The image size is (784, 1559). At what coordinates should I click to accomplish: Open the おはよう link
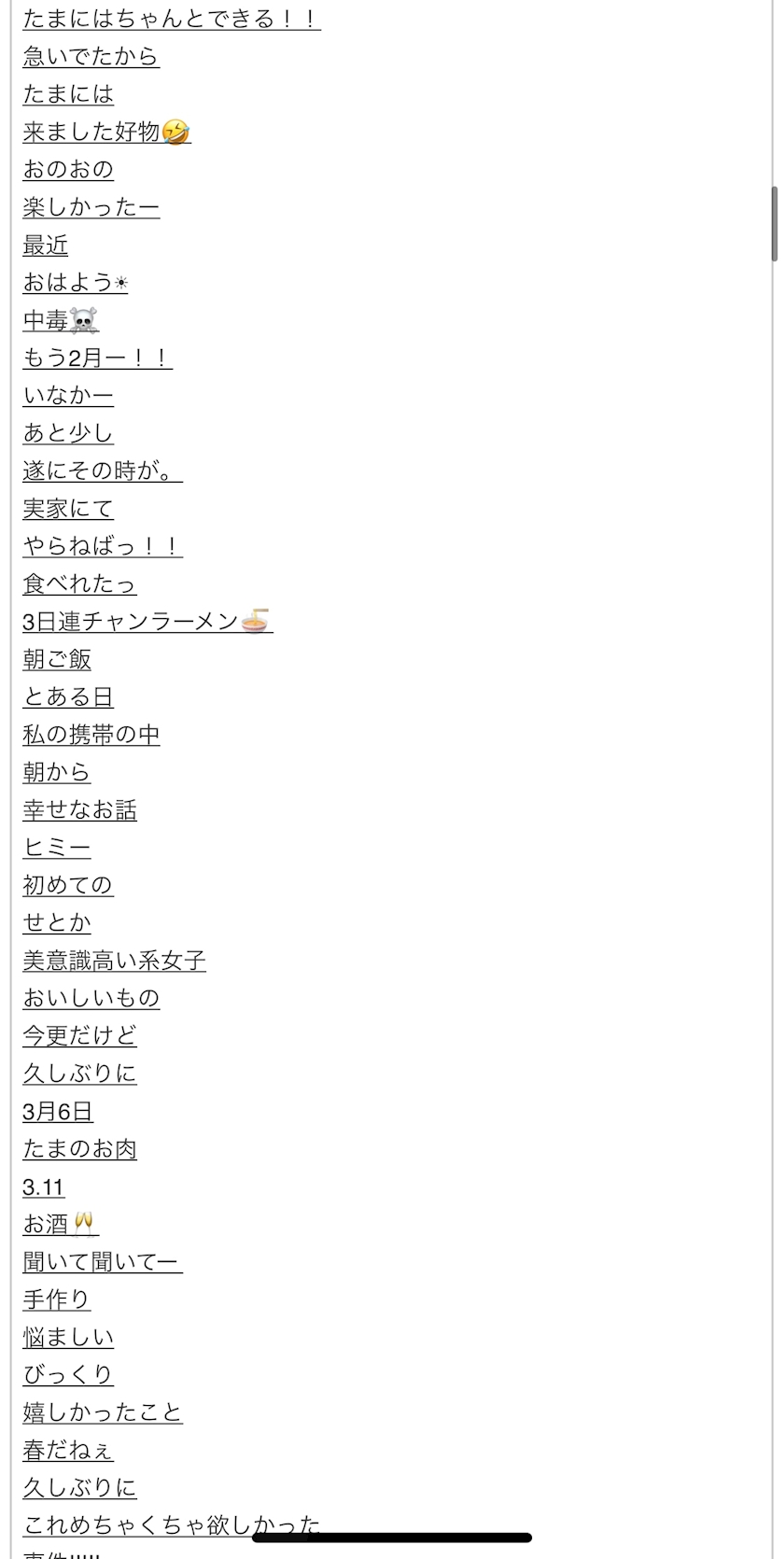(x=75, y=282)
